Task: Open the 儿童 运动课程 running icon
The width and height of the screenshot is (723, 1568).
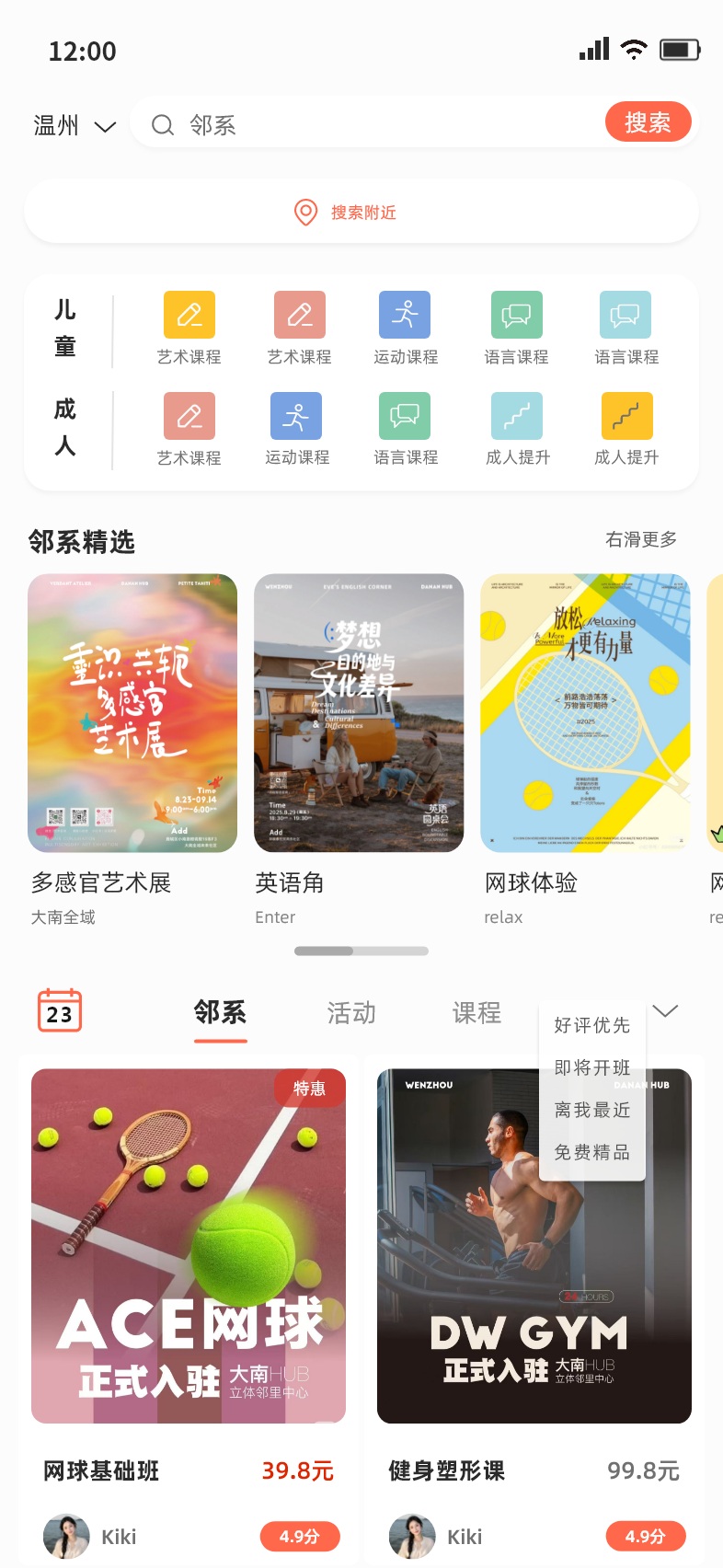Action: pyautogui.click(x=407, y=314)
